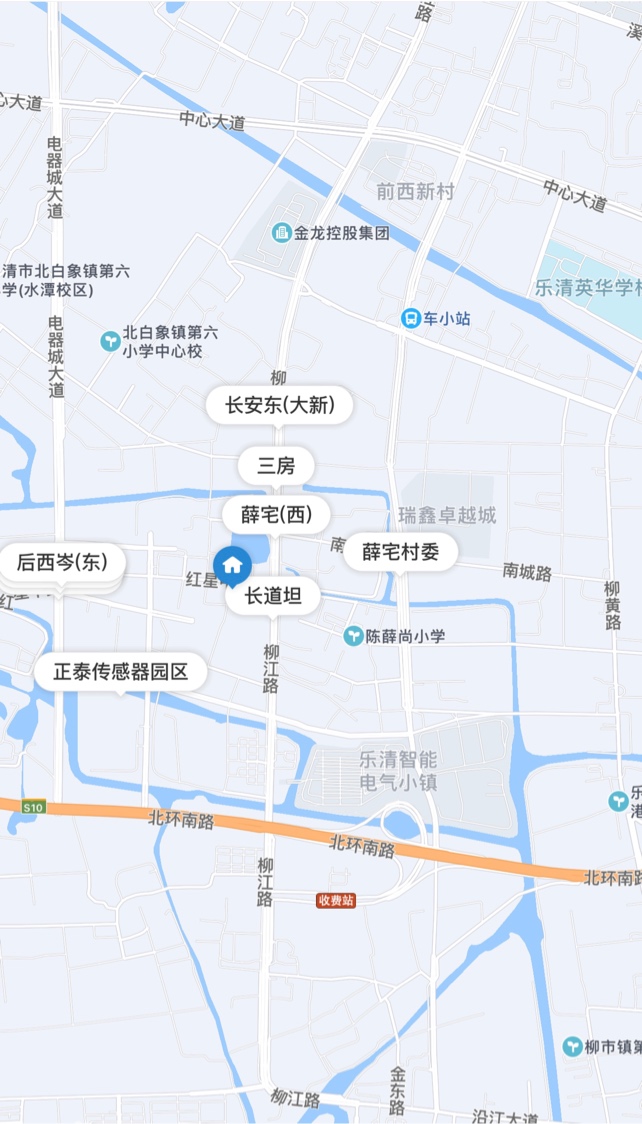Open the 薛宅(西) location bubble

click(x=276, y=516)
